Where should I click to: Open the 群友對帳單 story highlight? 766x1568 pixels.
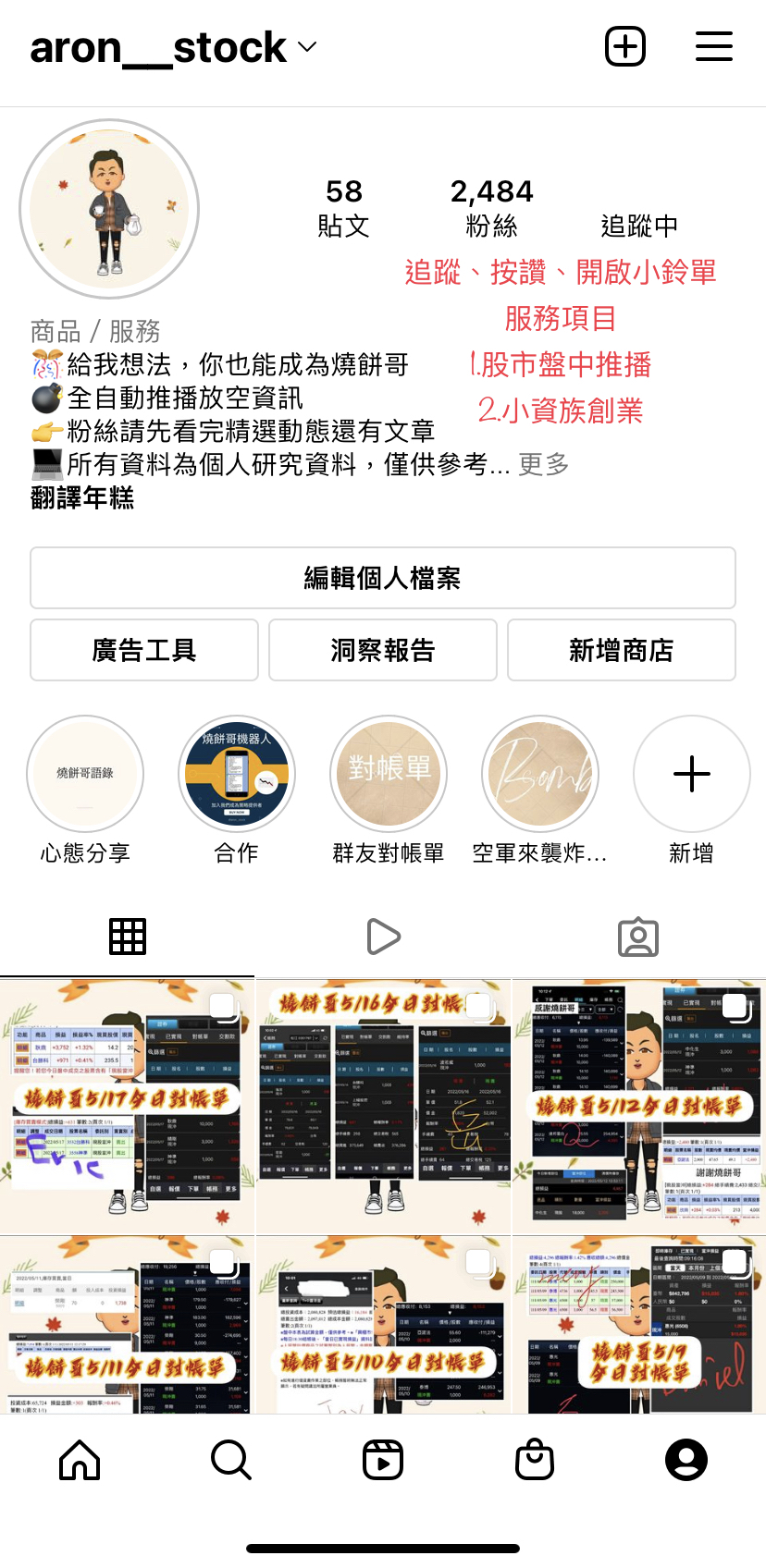point(389,774)
